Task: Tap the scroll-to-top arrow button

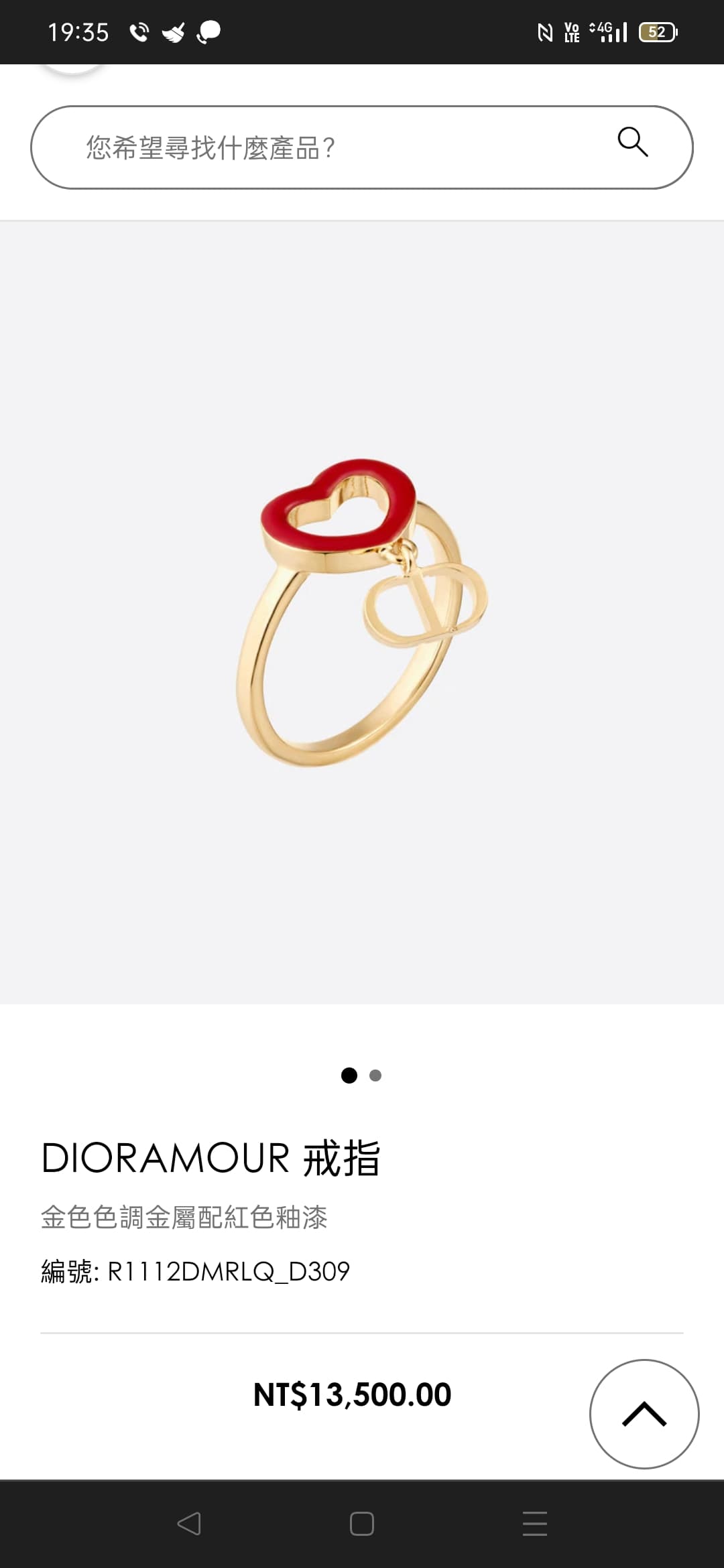Action: [x=644, y=1414]
